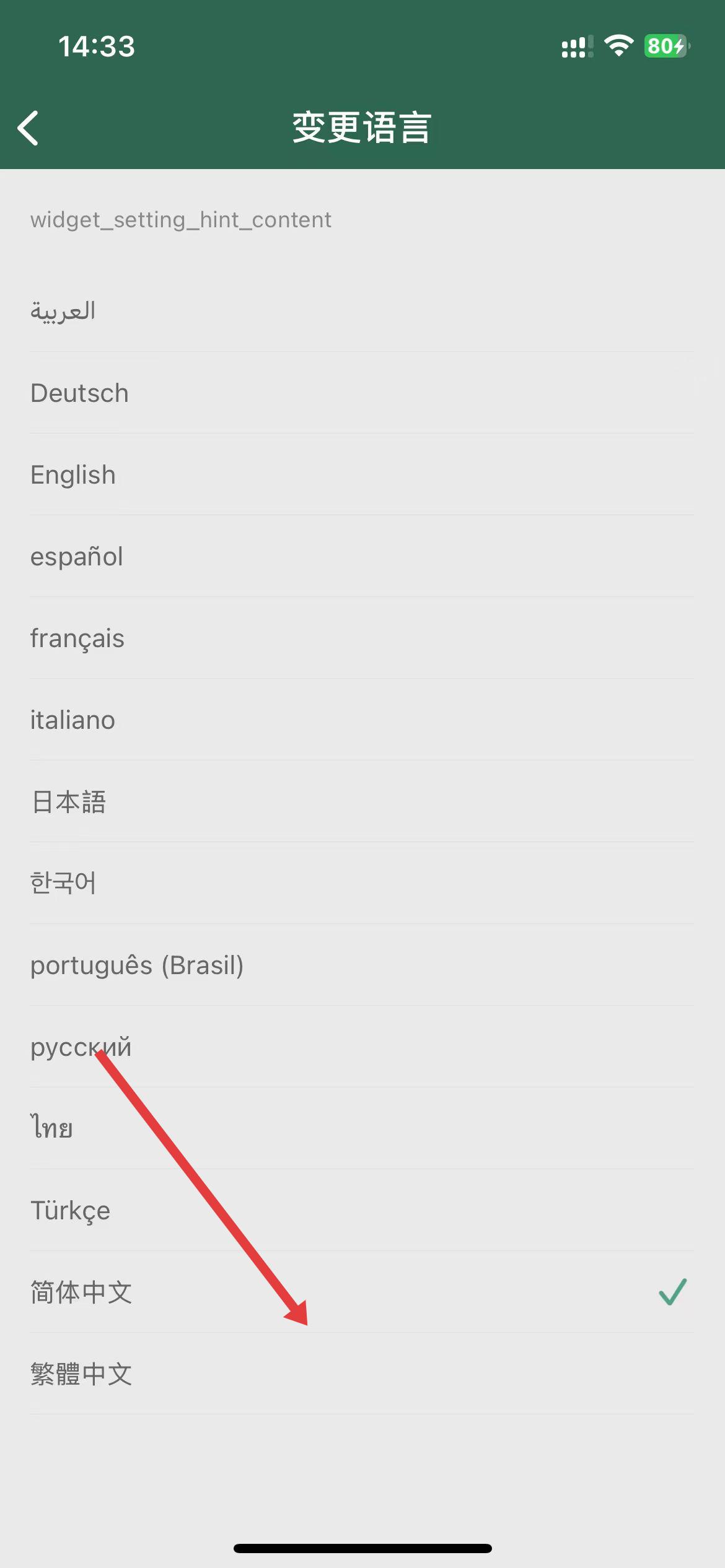Go back from the language screen
The image size is (725, 1568).
tap(29, 128)
